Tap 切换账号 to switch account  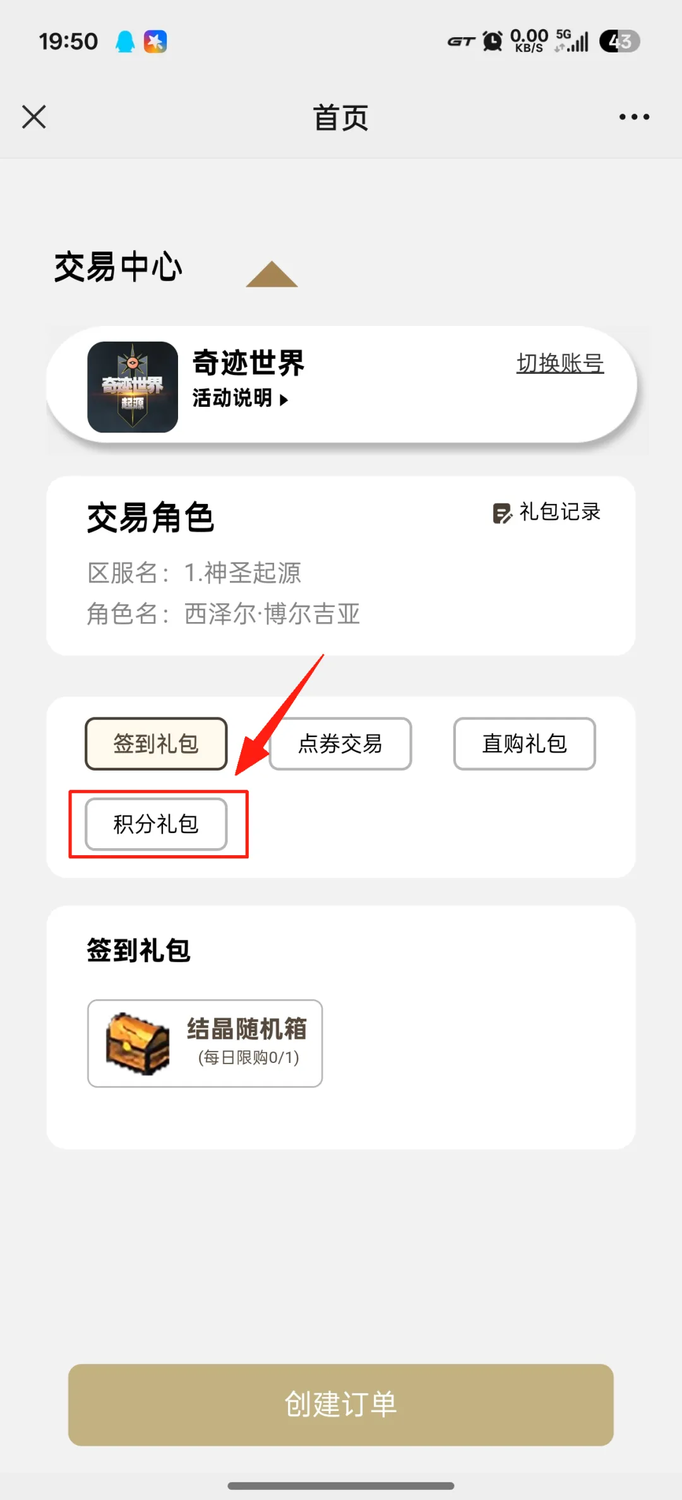point(560,363)
